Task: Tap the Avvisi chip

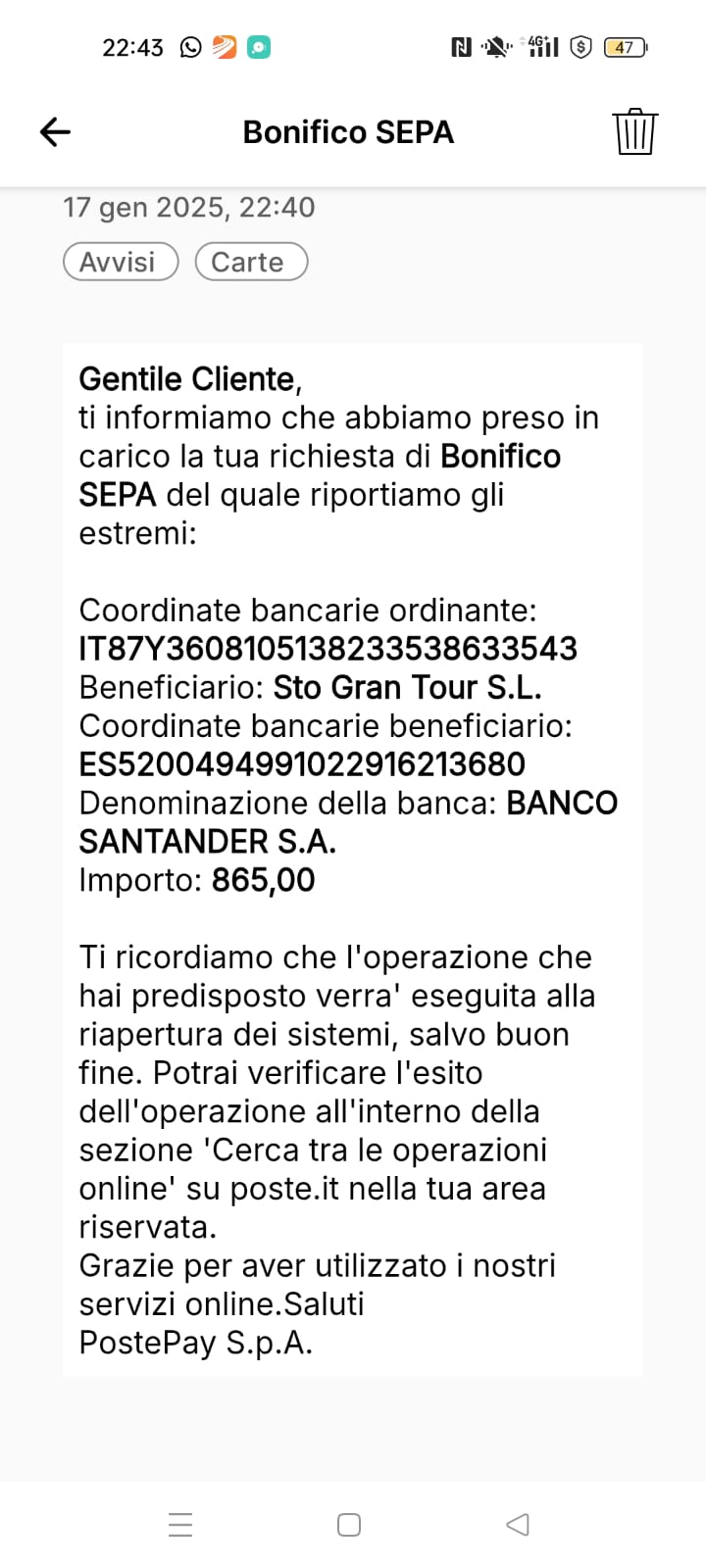Action: tap(121, 262)
